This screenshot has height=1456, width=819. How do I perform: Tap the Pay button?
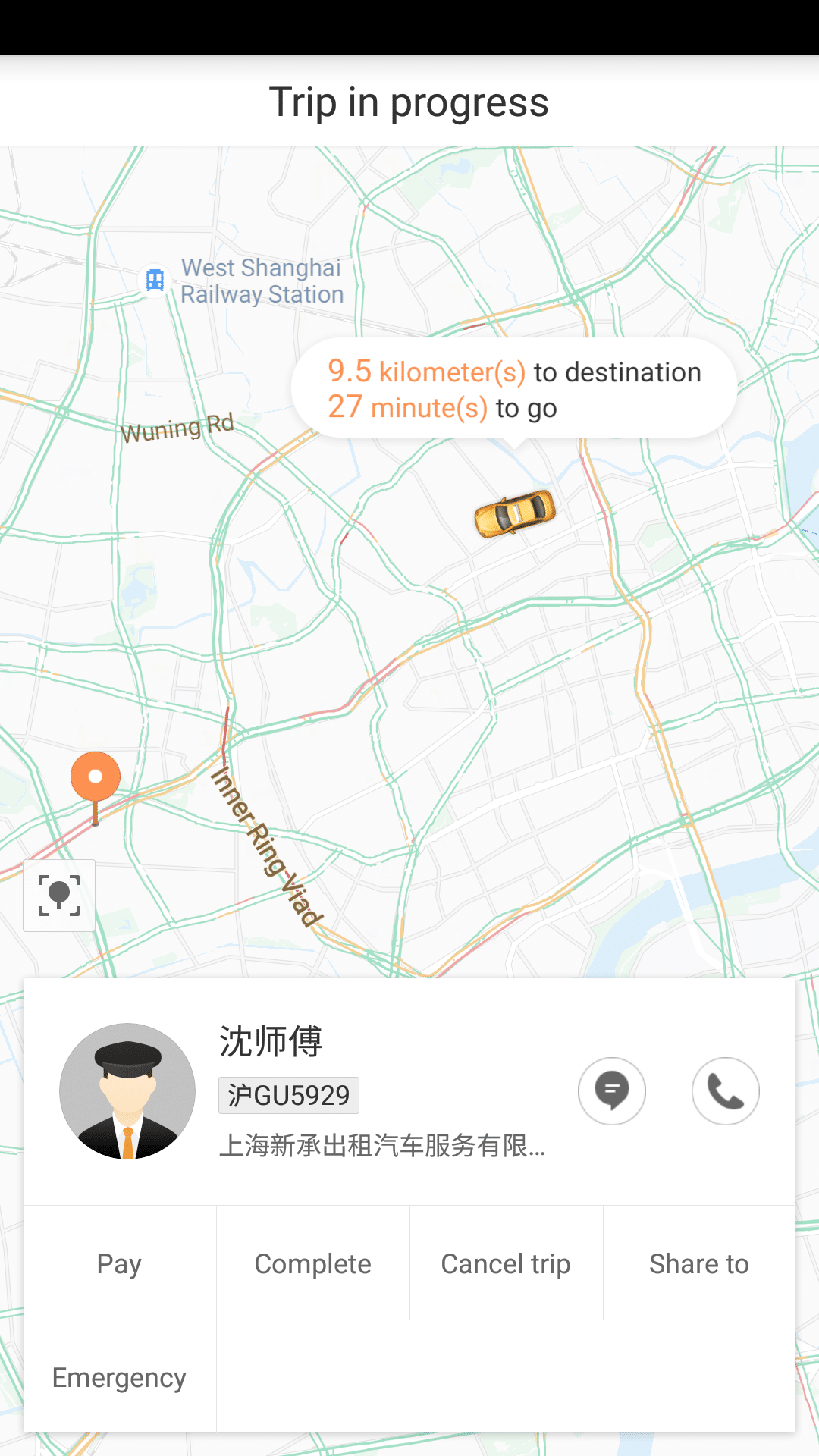tap(120, 1263)
